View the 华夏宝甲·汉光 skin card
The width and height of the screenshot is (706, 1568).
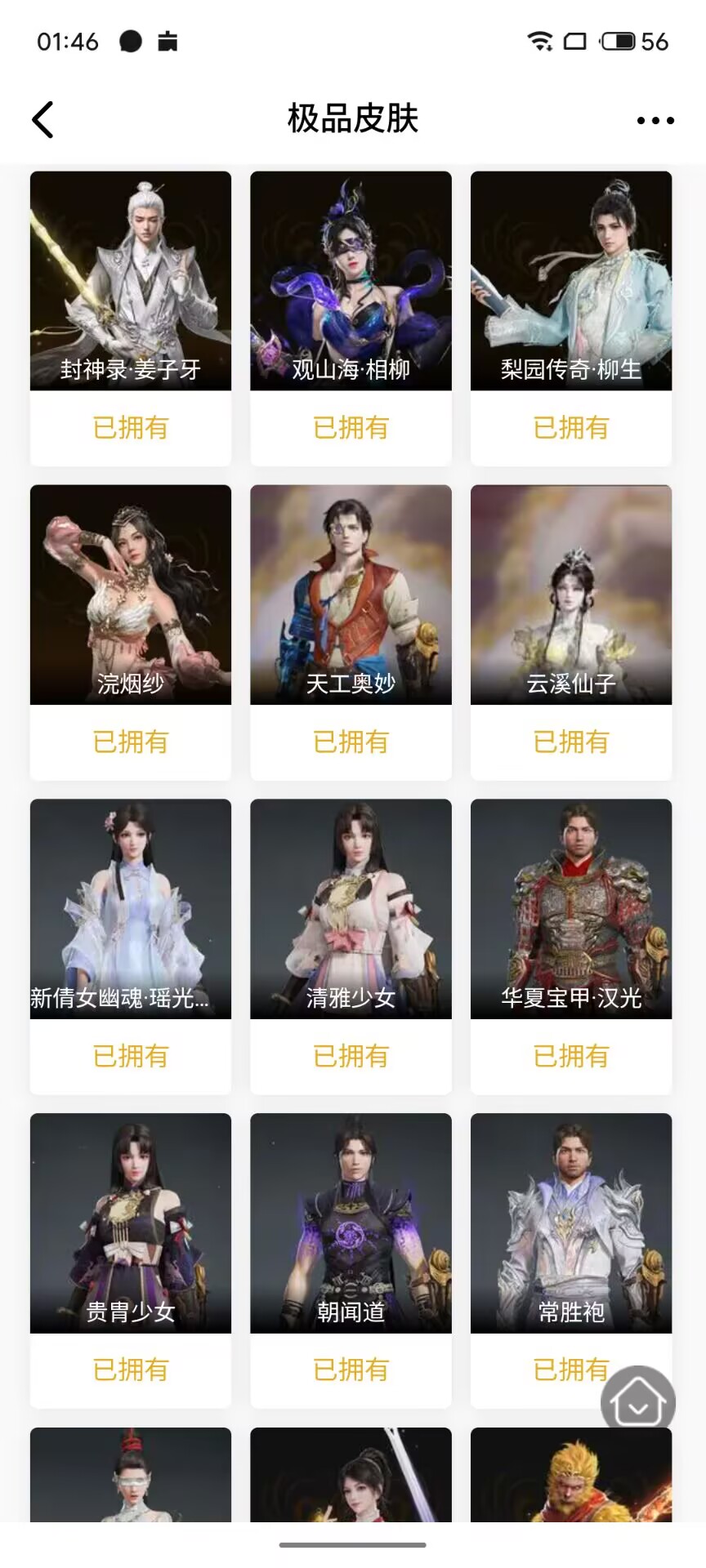click(571, 908)
